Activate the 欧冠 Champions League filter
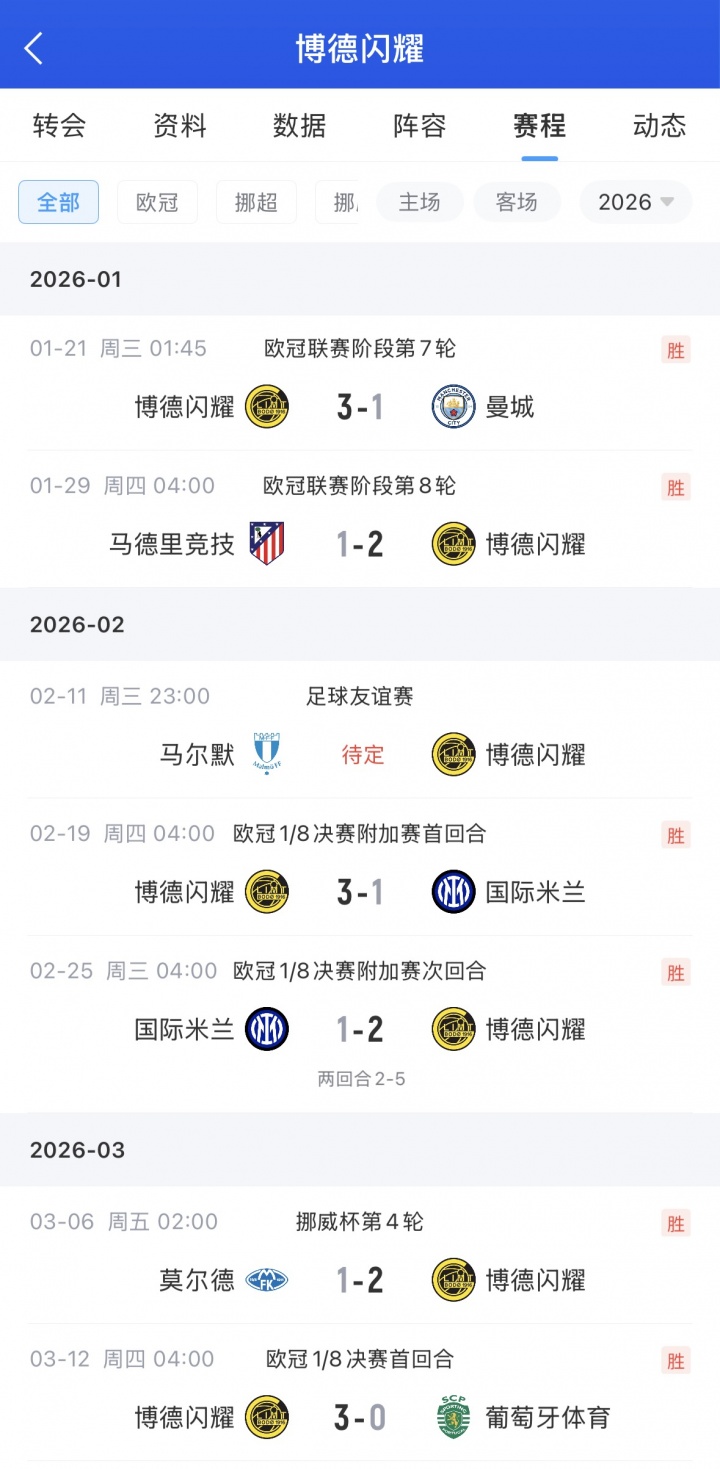 tap(157, 202)
